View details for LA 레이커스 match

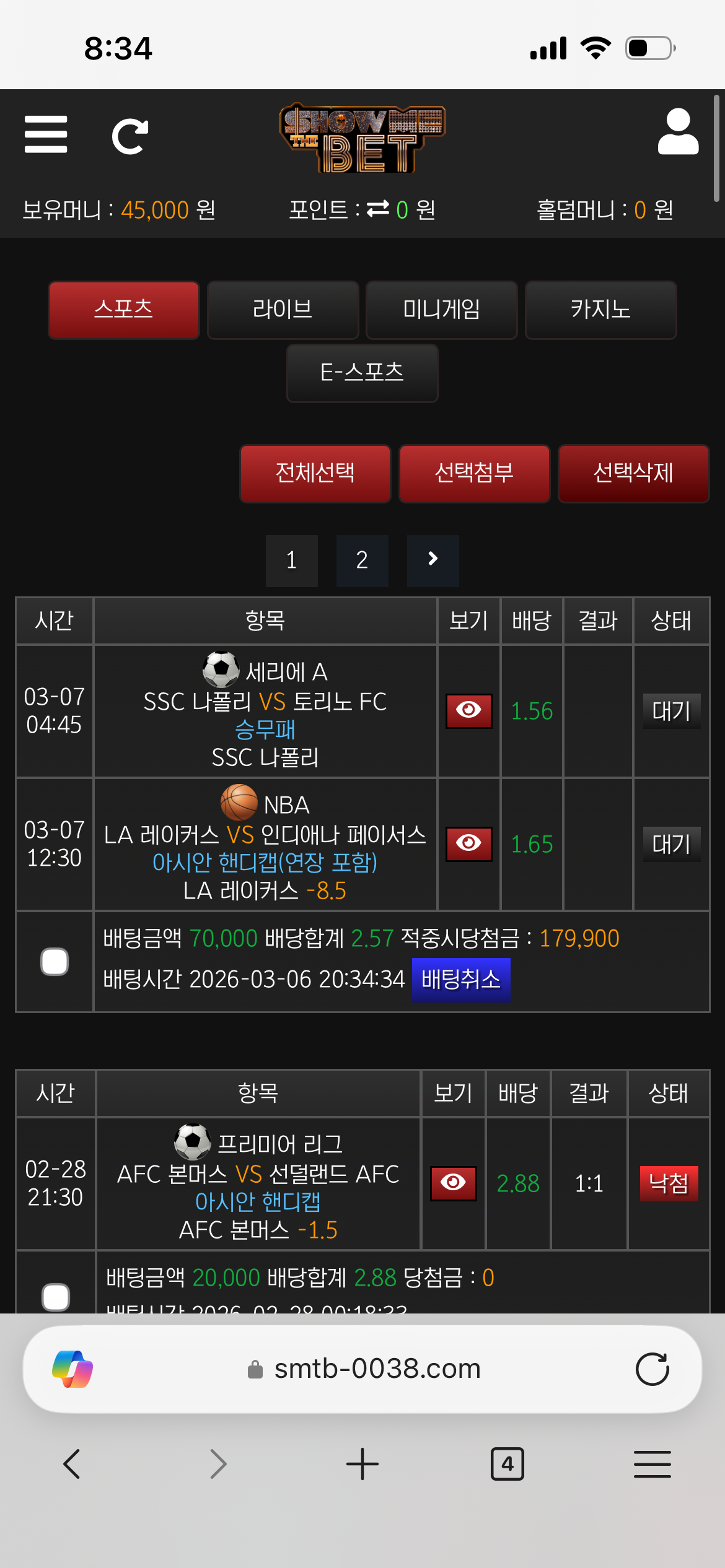[x=468, y=844]
